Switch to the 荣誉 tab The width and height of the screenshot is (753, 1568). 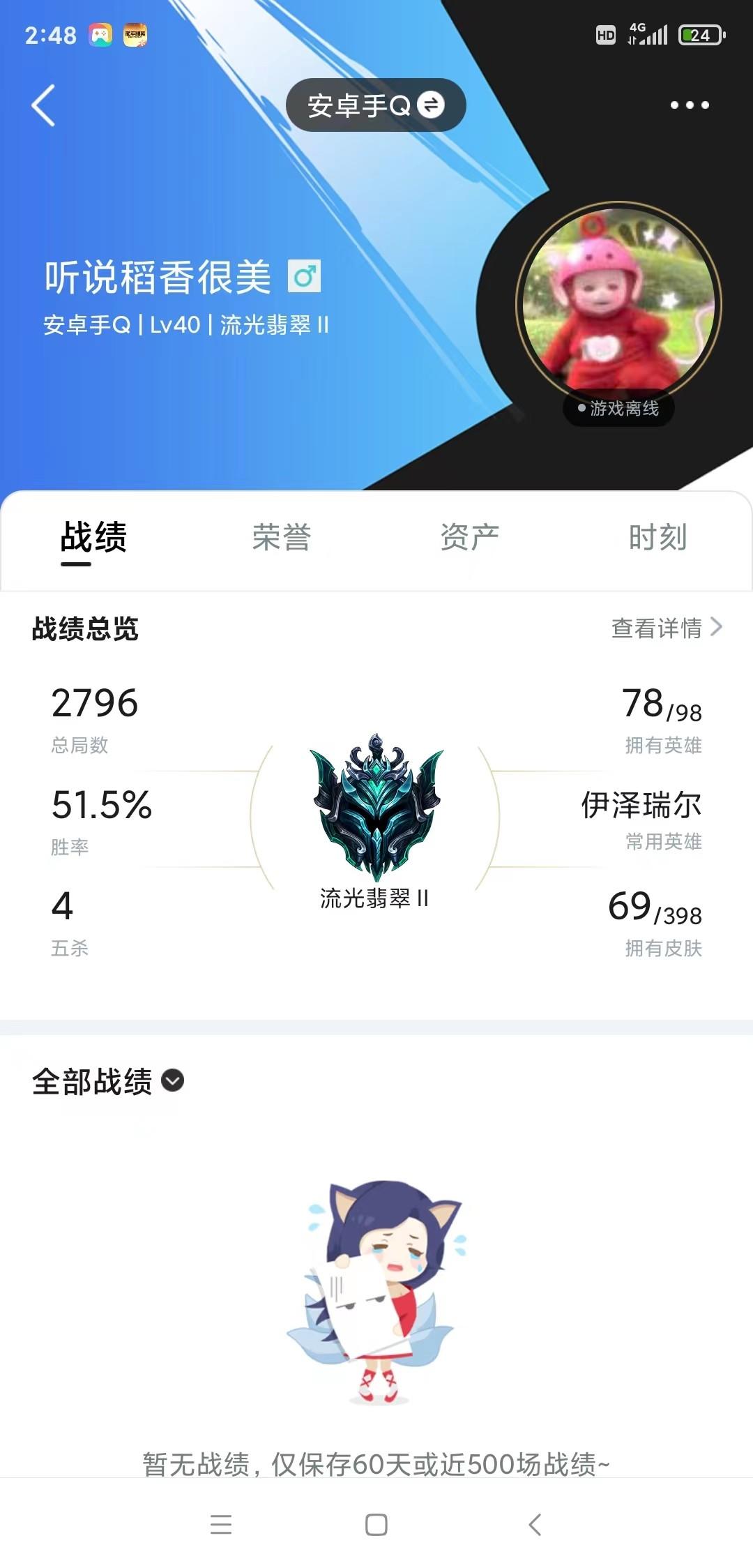pyautogui.click(x=281, y=538)
